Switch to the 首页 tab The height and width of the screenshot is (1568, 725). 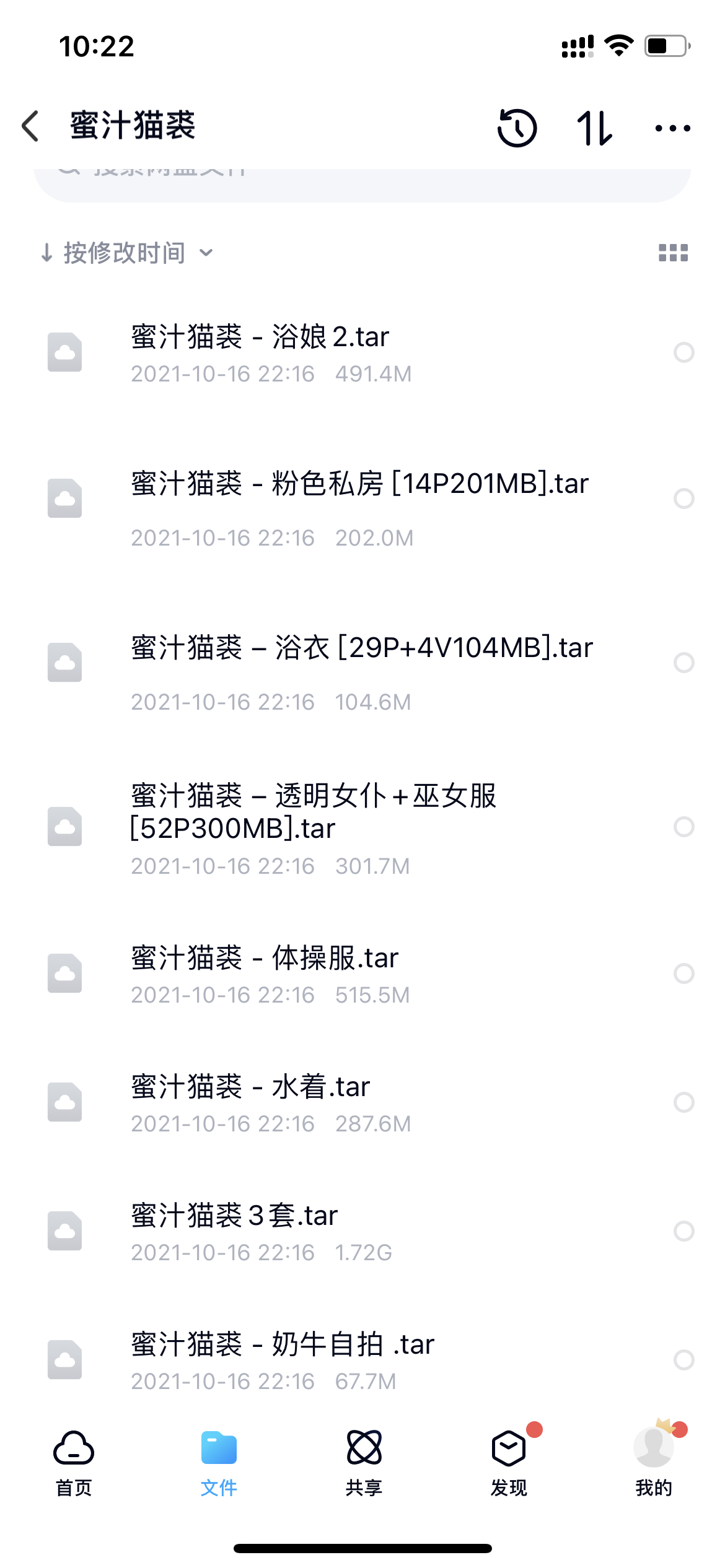click(x=74, y=1463)
